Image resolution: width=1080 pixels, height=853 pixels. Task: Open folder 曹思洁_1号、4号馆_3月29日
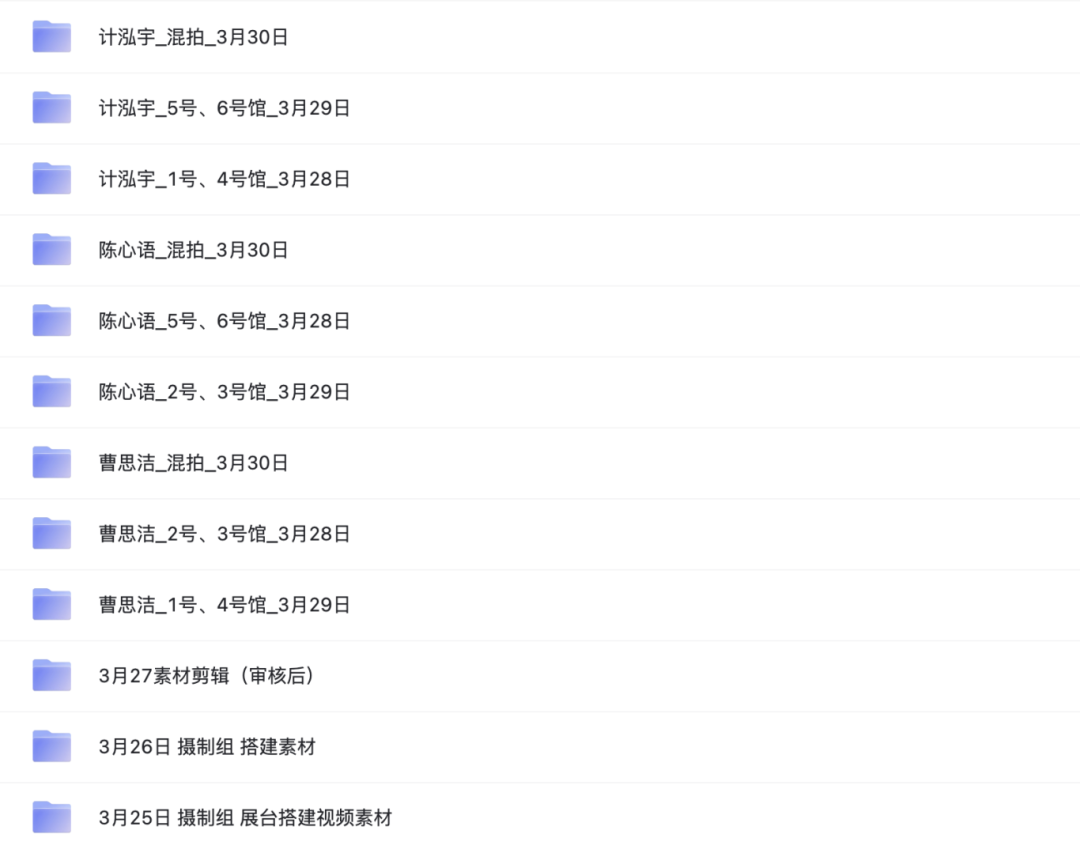[224, 606]
